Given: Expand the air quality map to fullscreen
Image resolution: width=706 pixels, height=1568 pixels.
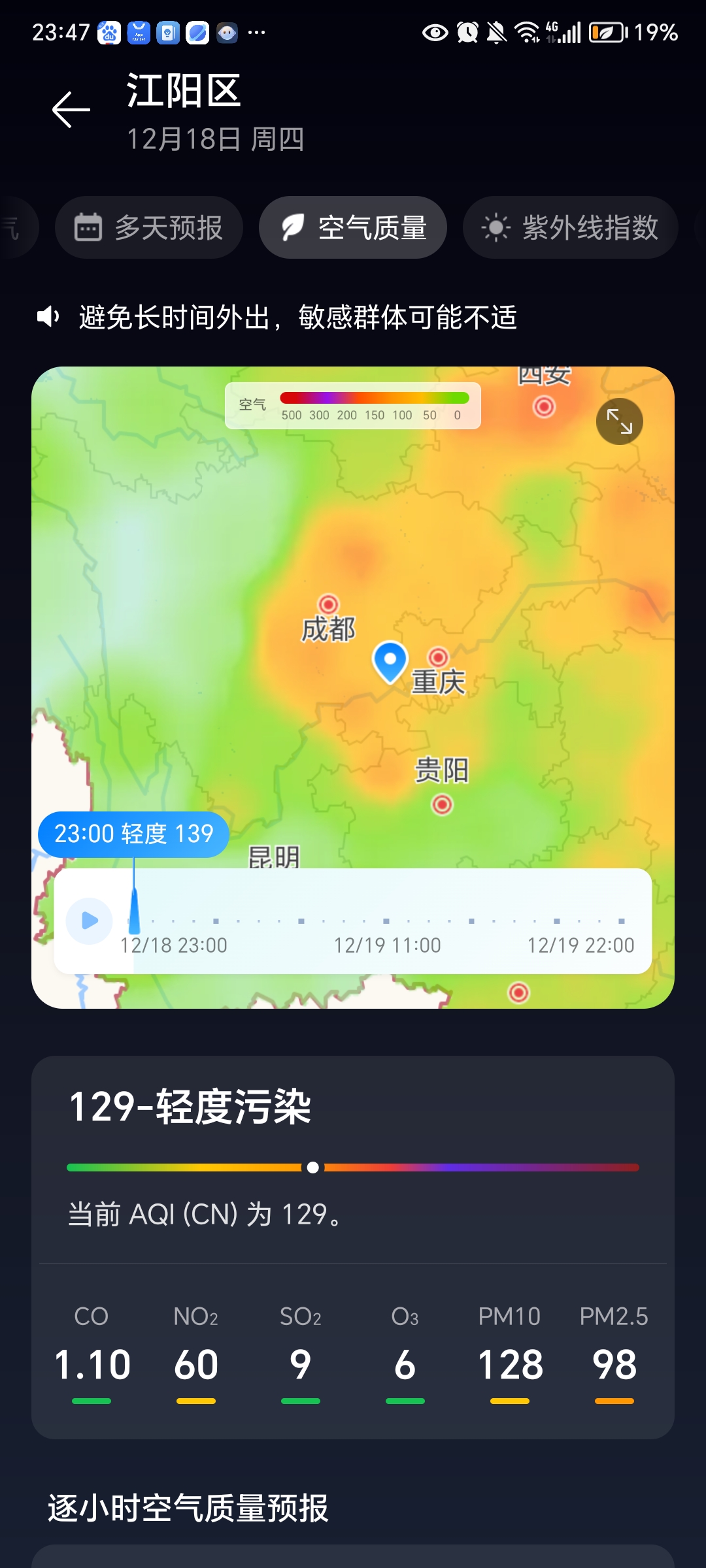Looking at the screenshot, I should [x=619, y=421].
